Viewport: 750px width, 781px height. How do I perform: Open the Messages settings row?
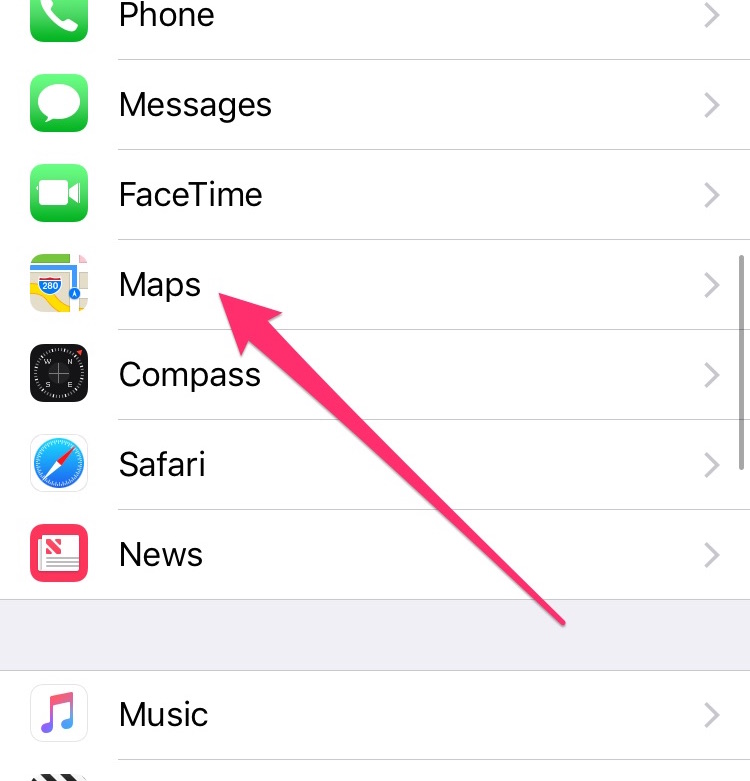195,105
